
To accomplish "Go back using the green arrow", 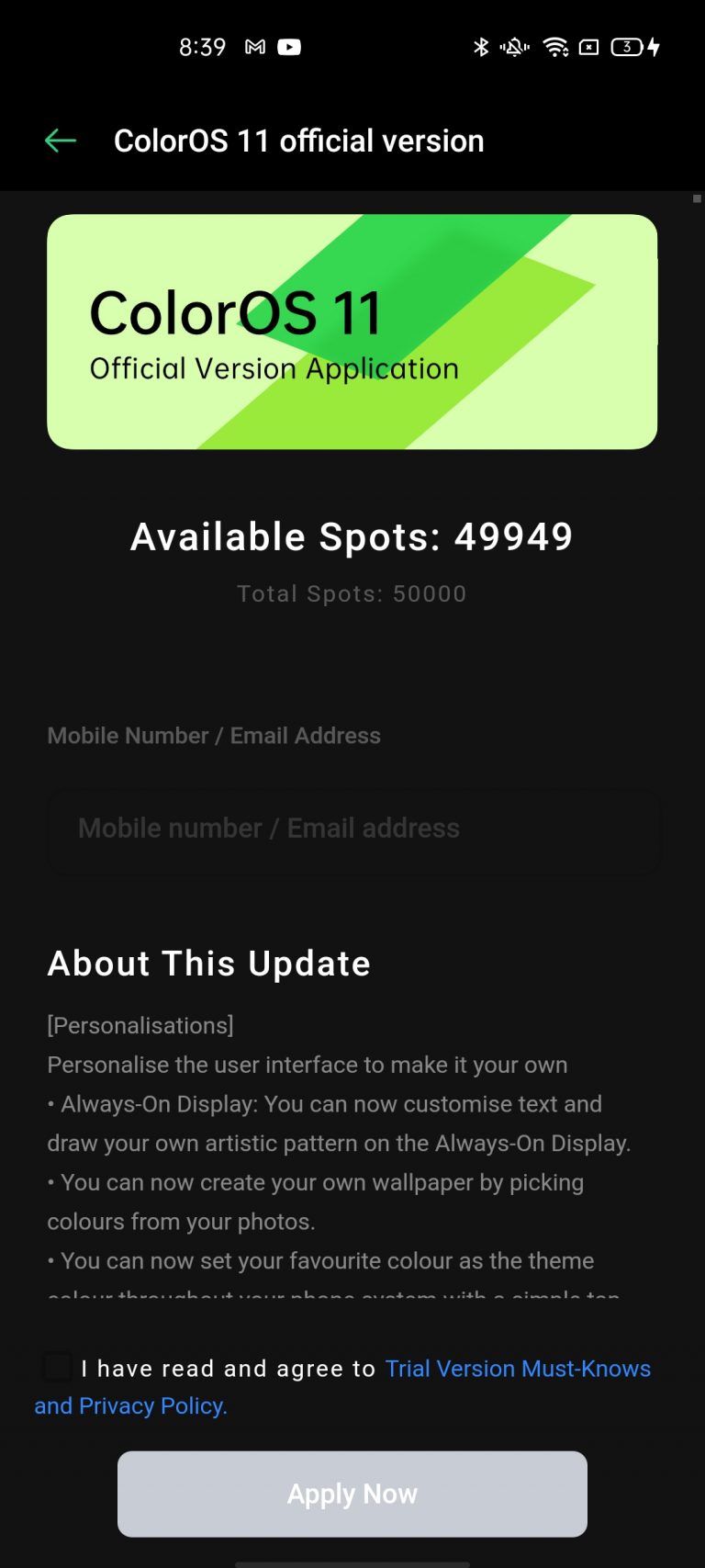I will click(x=61, y=141).
